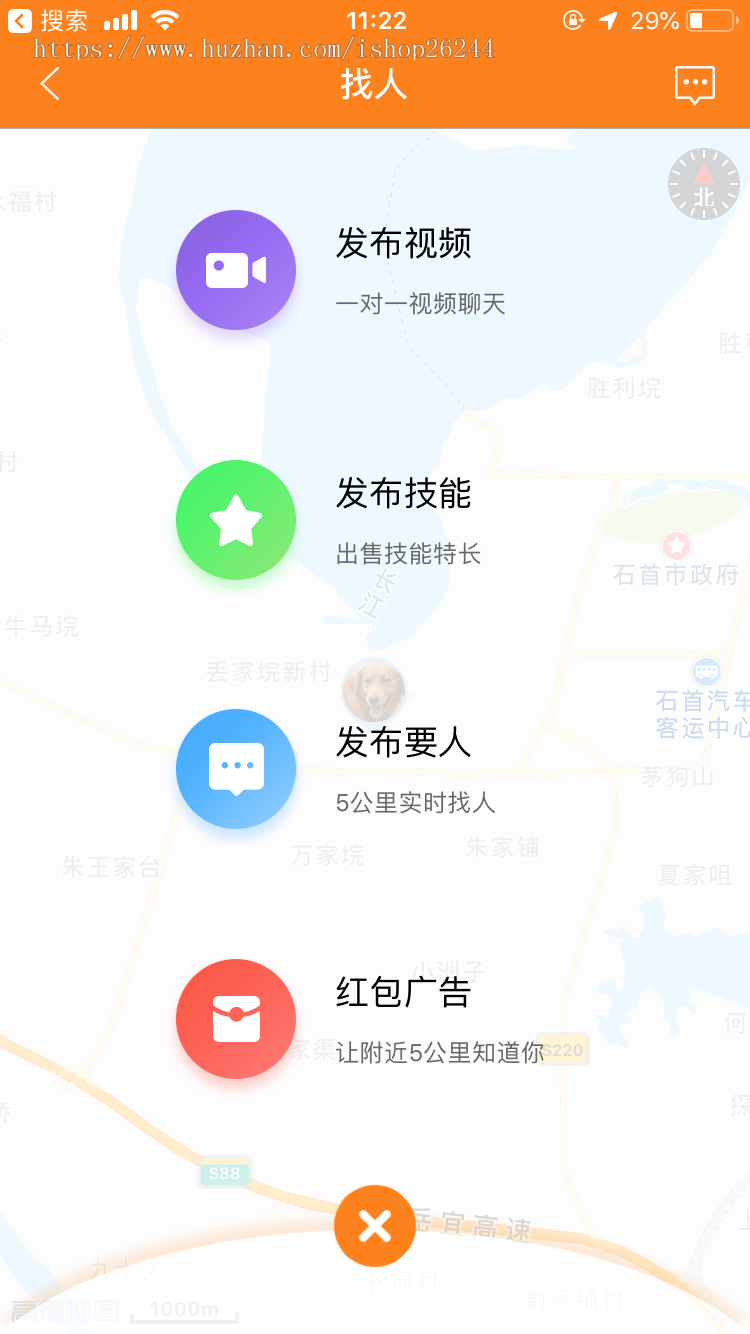Close the action menu with orange X
The width and height of the screenshot is (750, 1334).
tap(375, 1226)
